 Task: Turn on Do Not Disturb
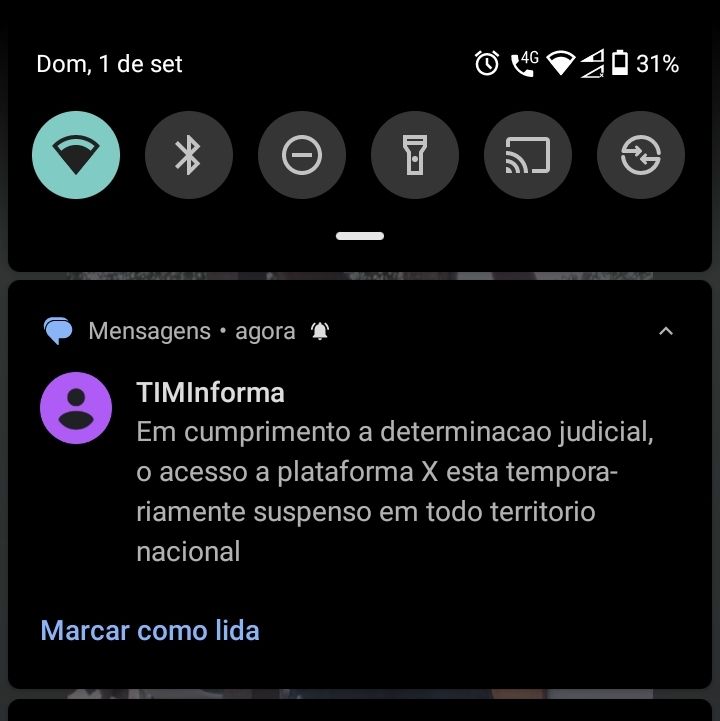click(x=302, y=155)
